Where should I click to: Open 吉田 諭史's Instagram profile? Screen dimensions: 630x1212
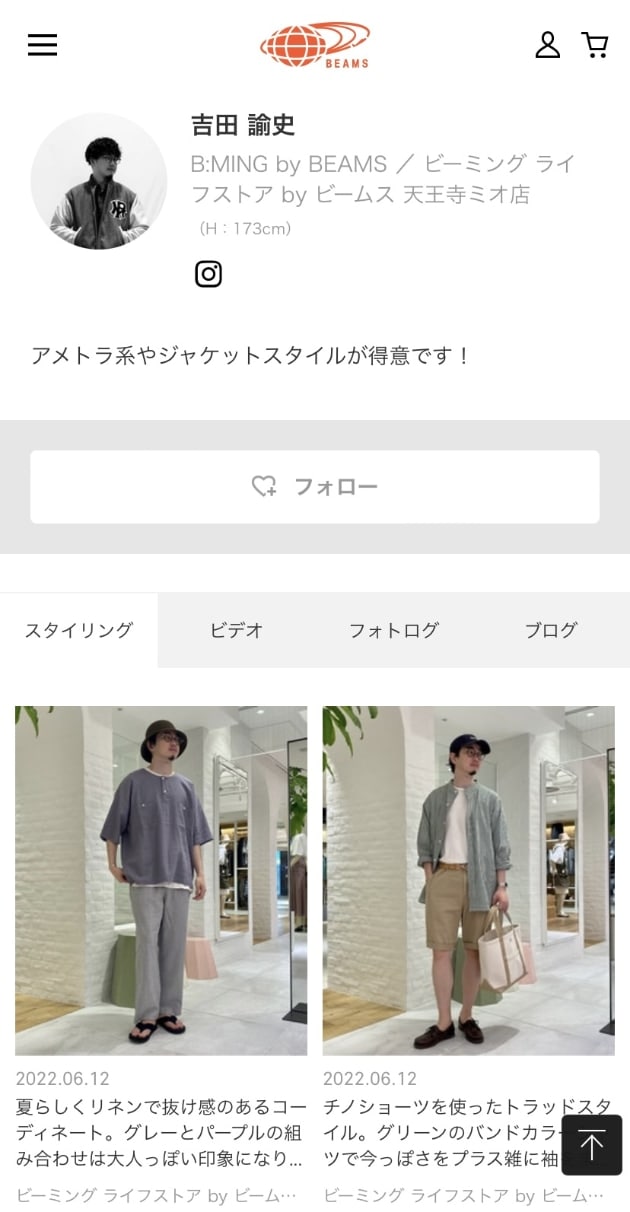[208, 274]
